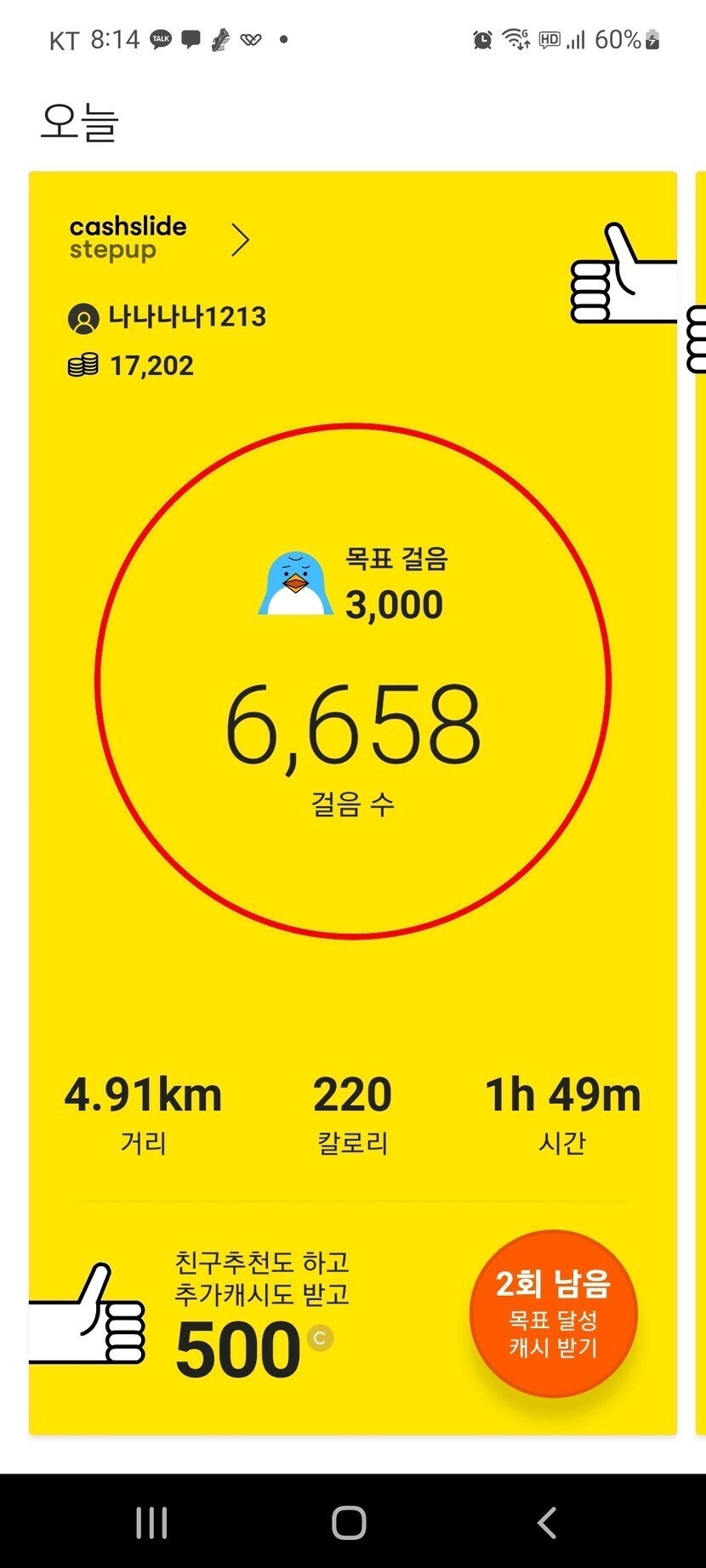
Task: Open the 친구추천 500 cash banner
Action: pyautogui.click(x=255, y=1316)
